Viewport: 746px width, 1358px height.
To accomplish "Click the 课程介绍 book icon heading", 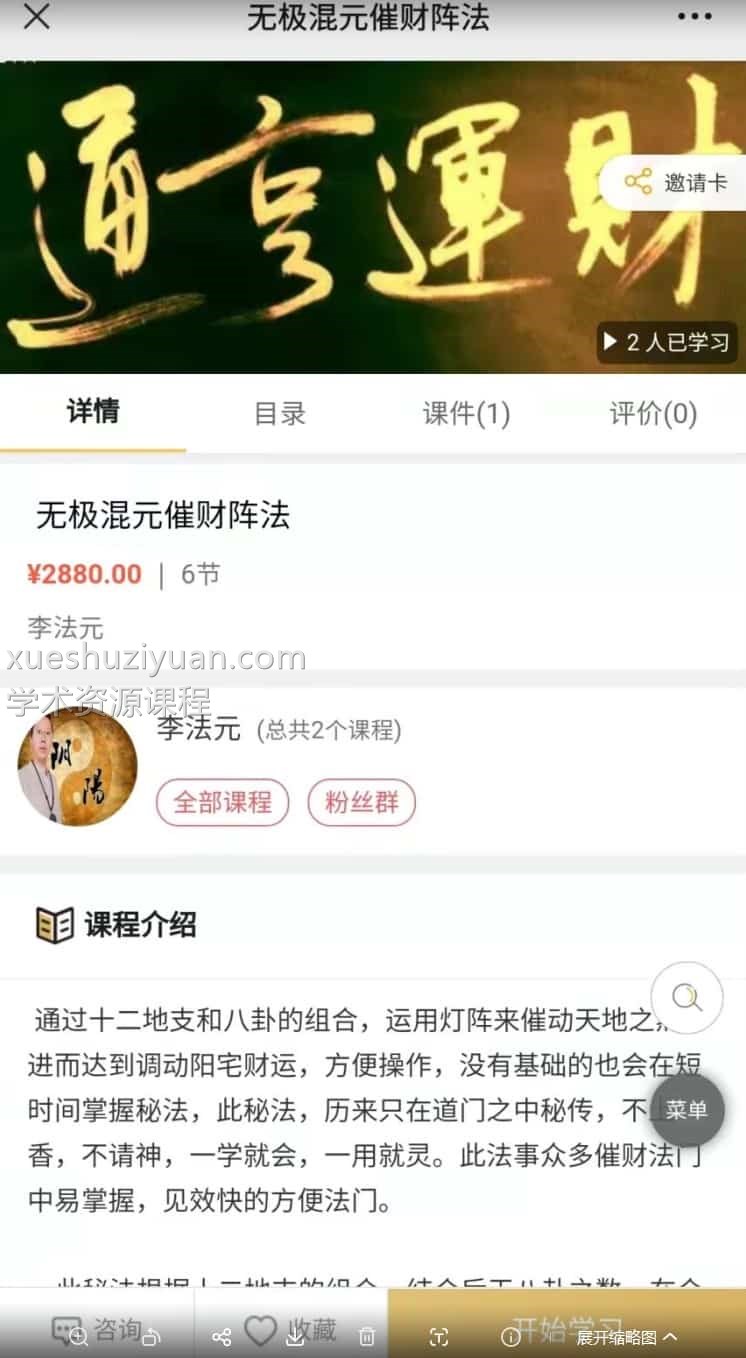I will coord(53,926).
